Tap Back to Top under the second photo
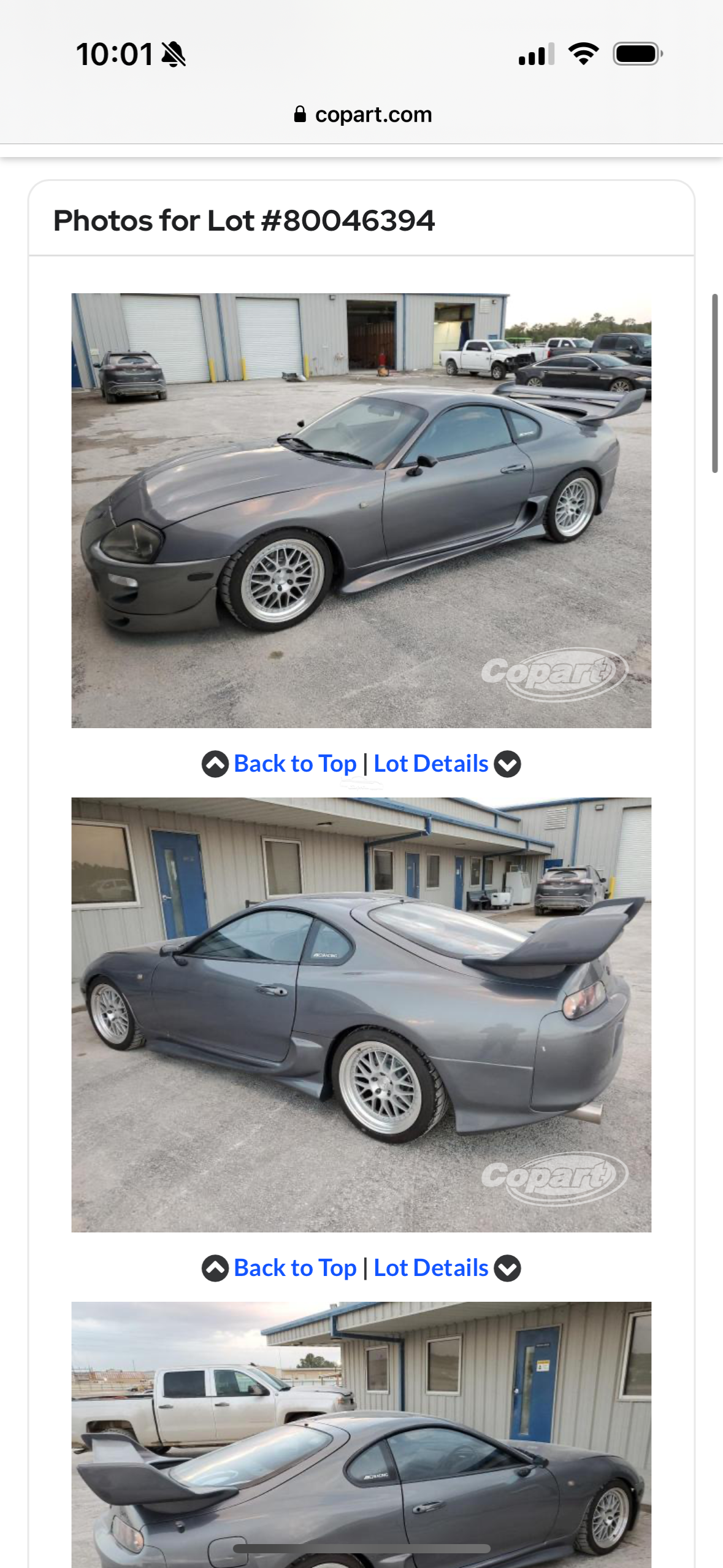 pyautogui.click(x=294, y=1268)
